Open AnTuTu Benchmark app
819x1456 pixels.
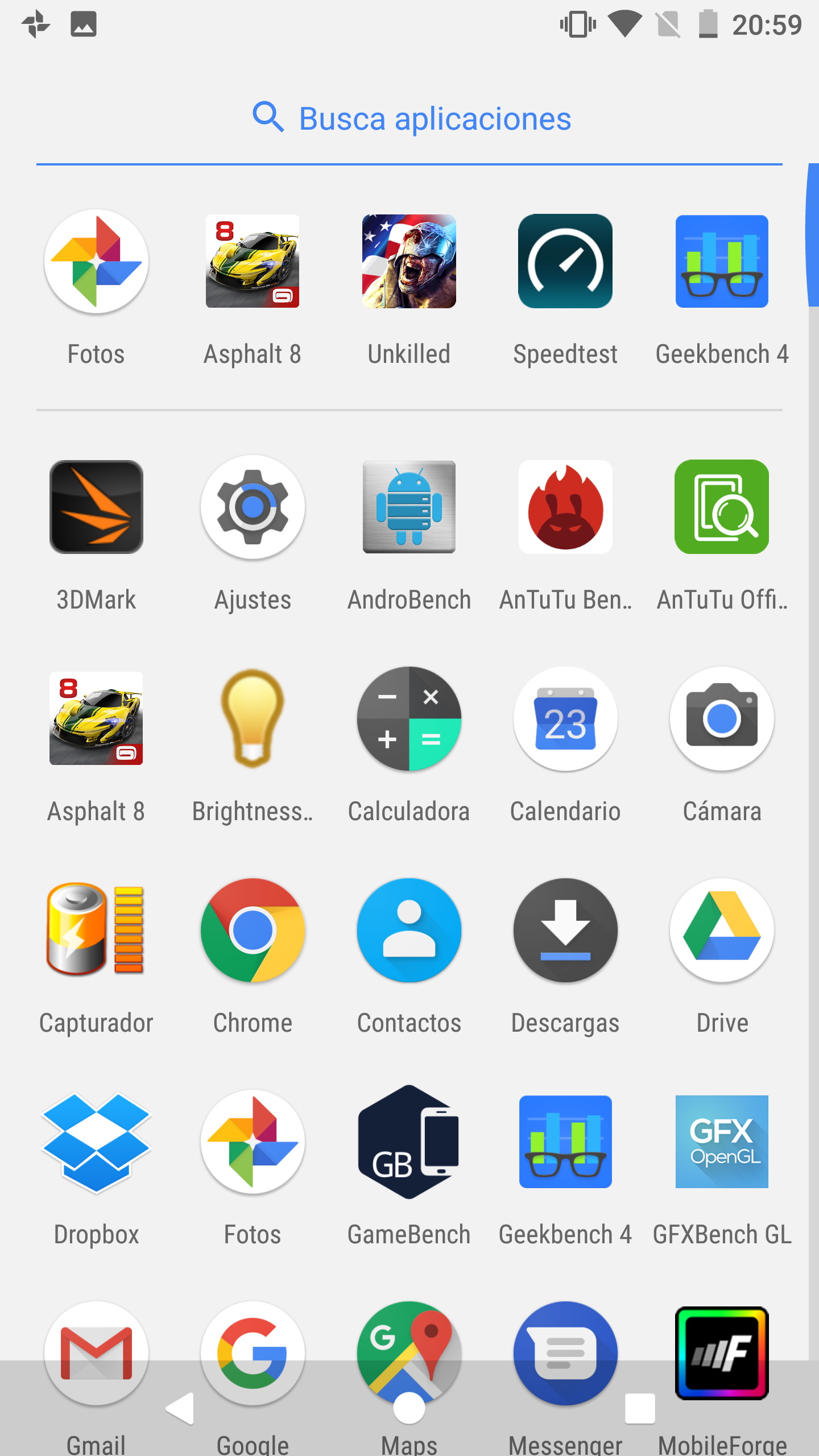tap(565, 507)
